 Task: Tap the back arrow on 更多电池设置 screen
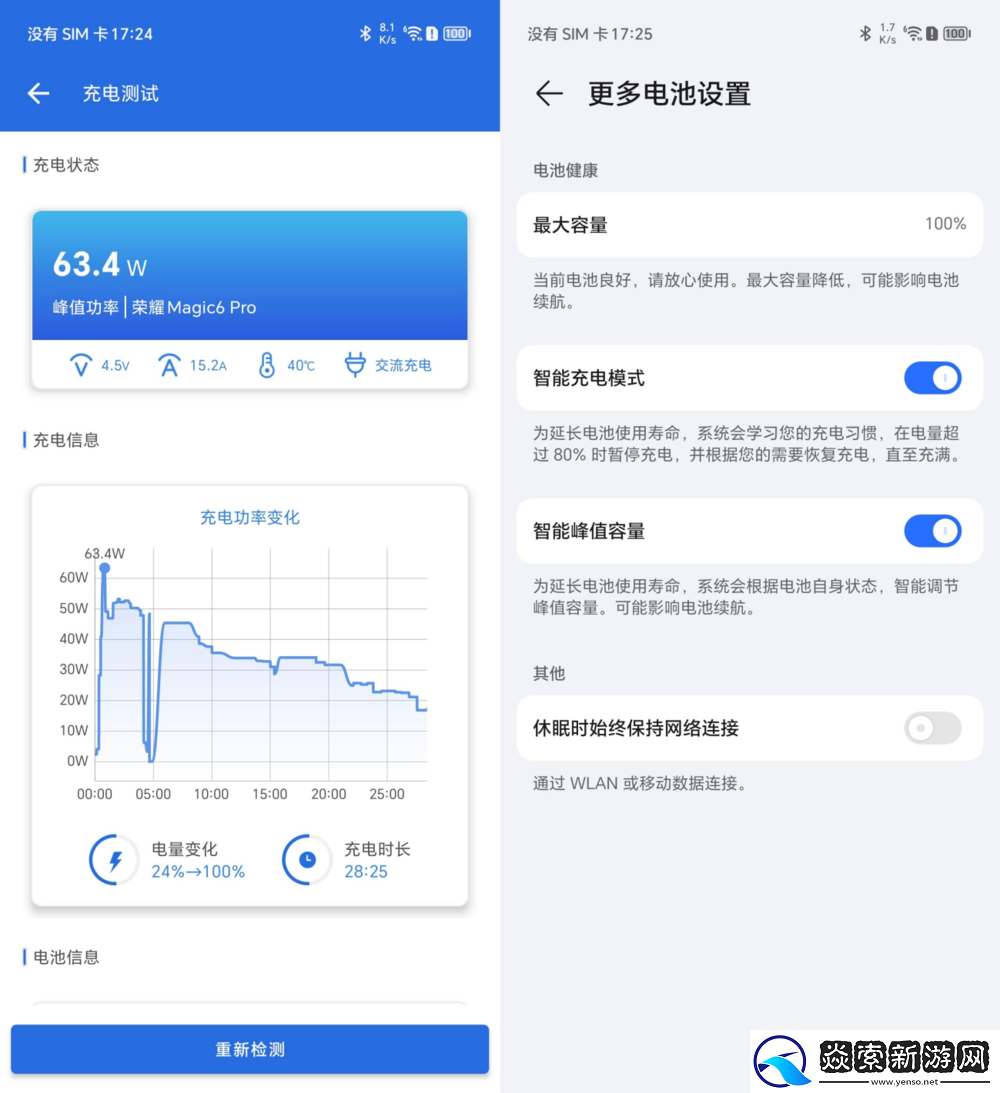[549, 93]
